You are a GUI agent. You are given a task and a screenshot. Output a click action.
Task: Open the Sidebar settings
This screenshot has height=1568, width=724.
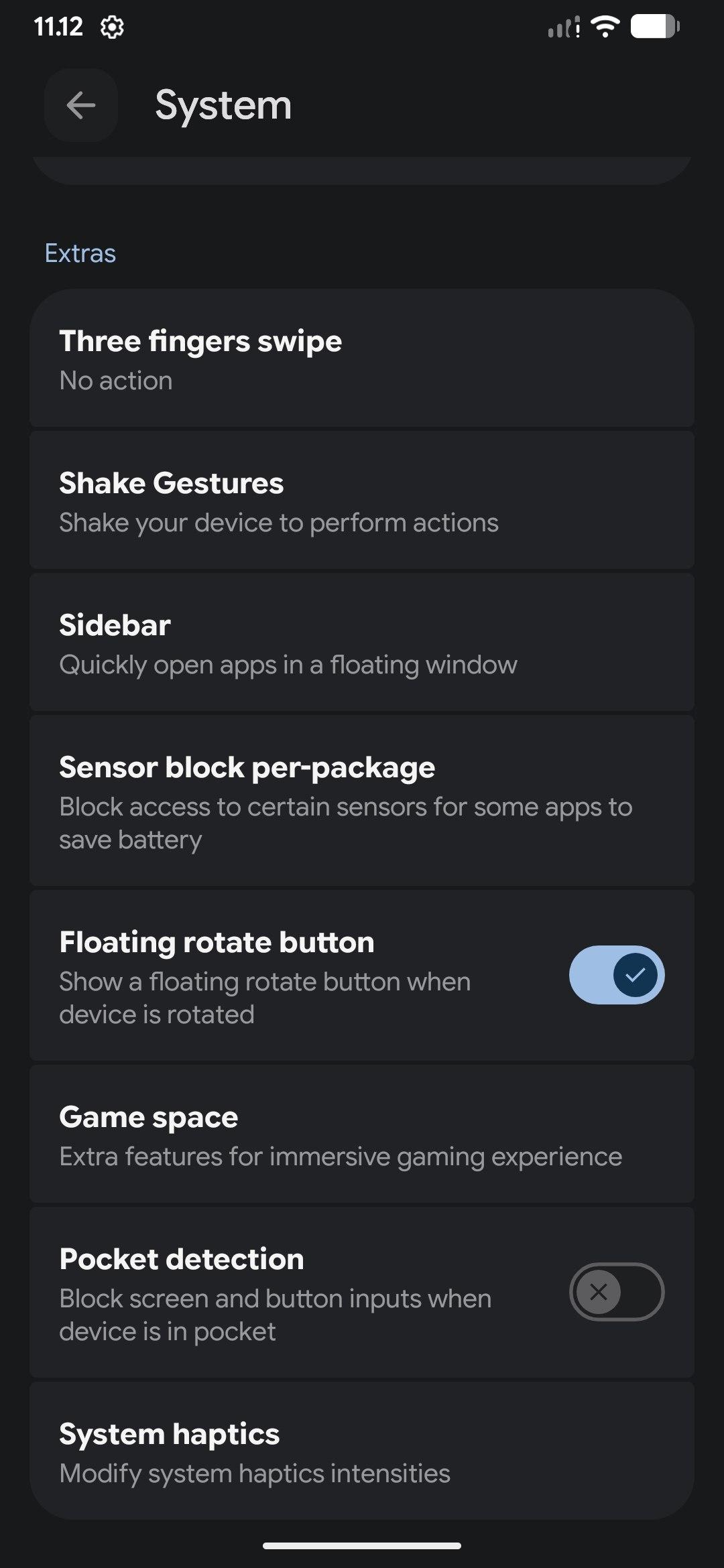pos(362,644)
